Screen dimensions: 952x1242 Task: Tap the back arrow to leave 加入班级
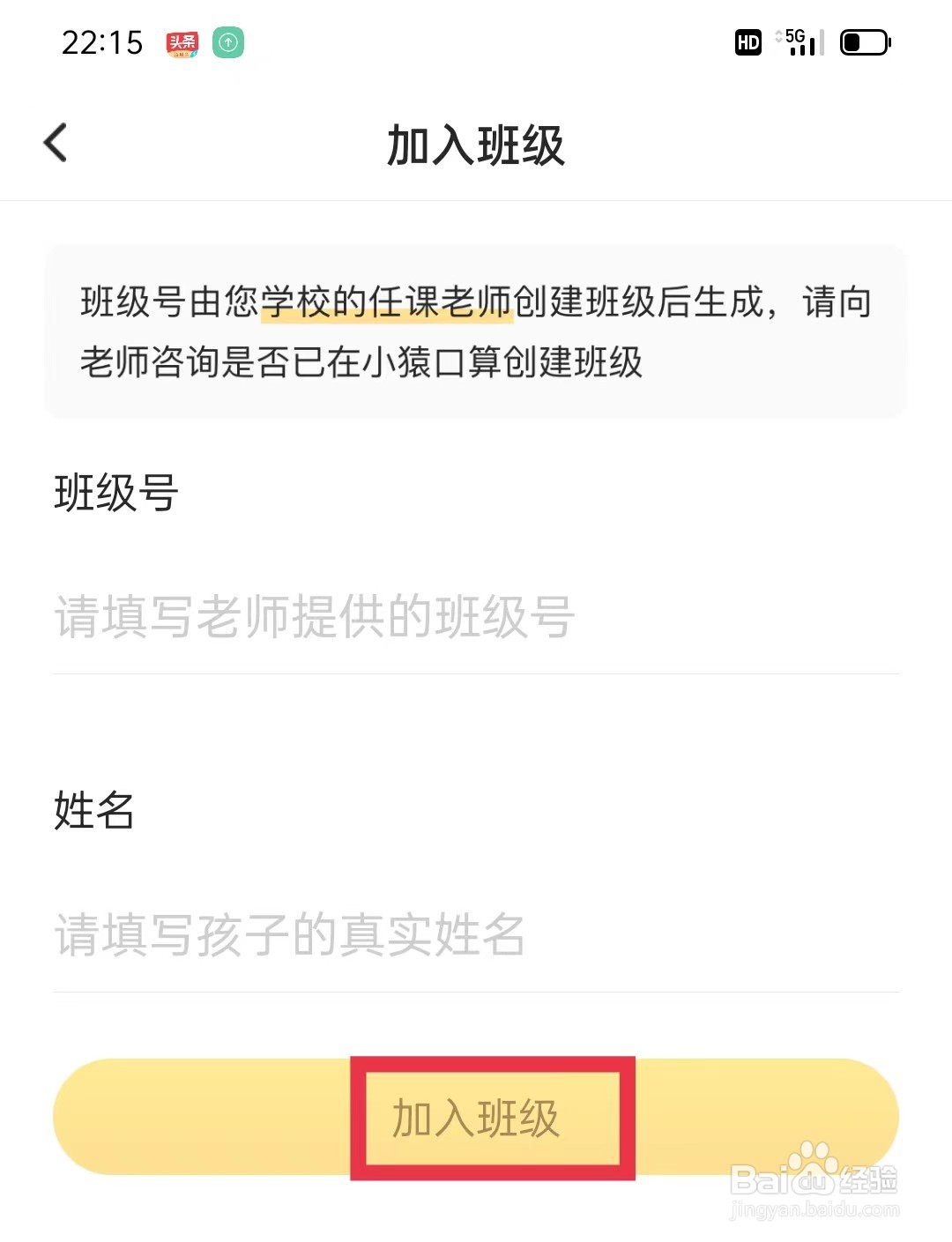(56, 143)
